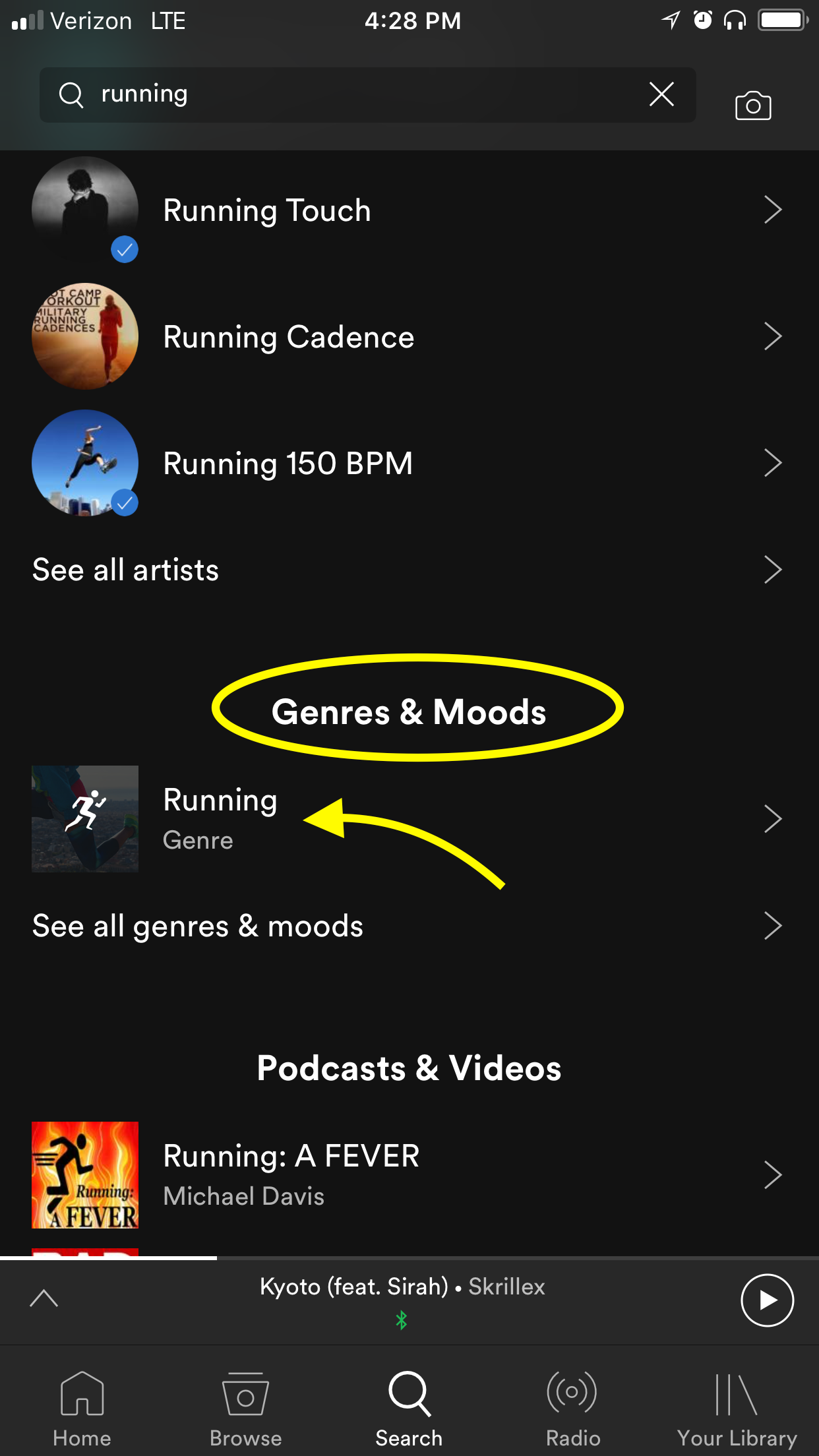
Task: Switch to the Browse tab
Action: coord(245,1409)
